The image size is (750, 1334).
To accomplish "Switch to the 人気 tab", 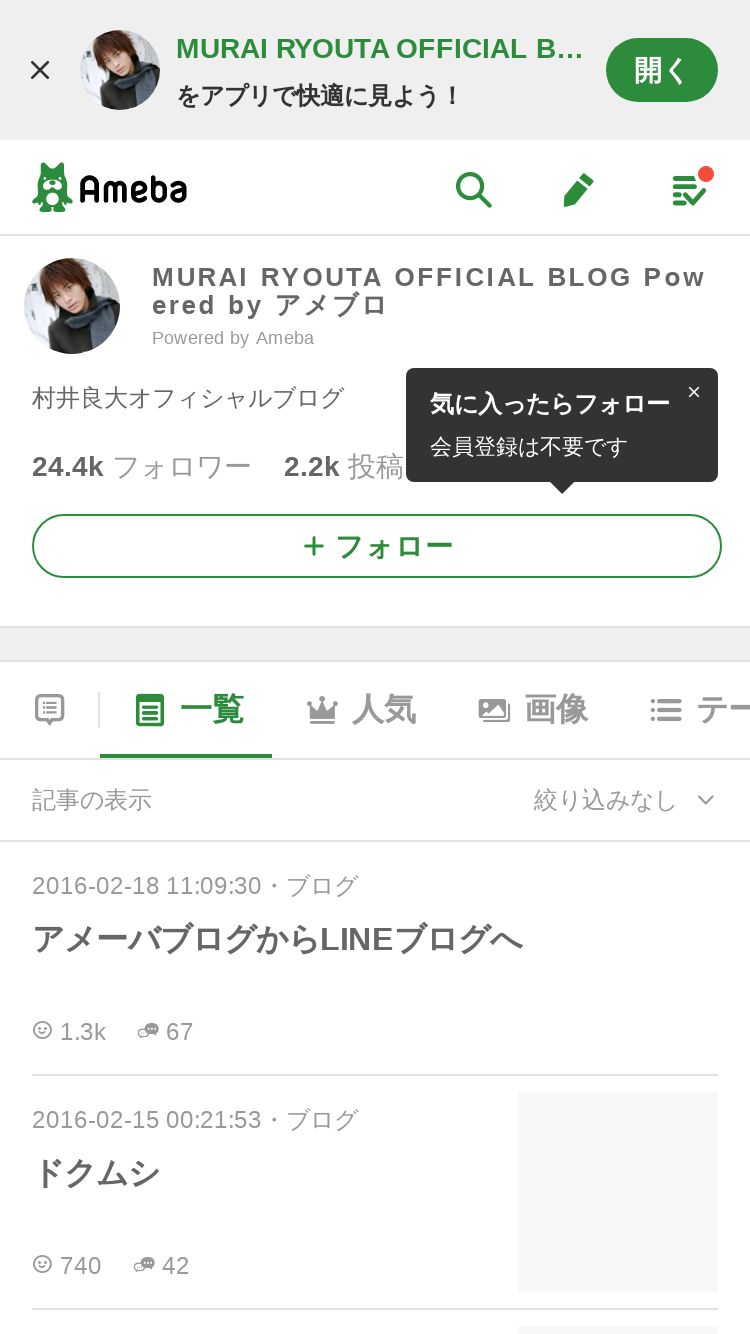I will tap(361, 710).
